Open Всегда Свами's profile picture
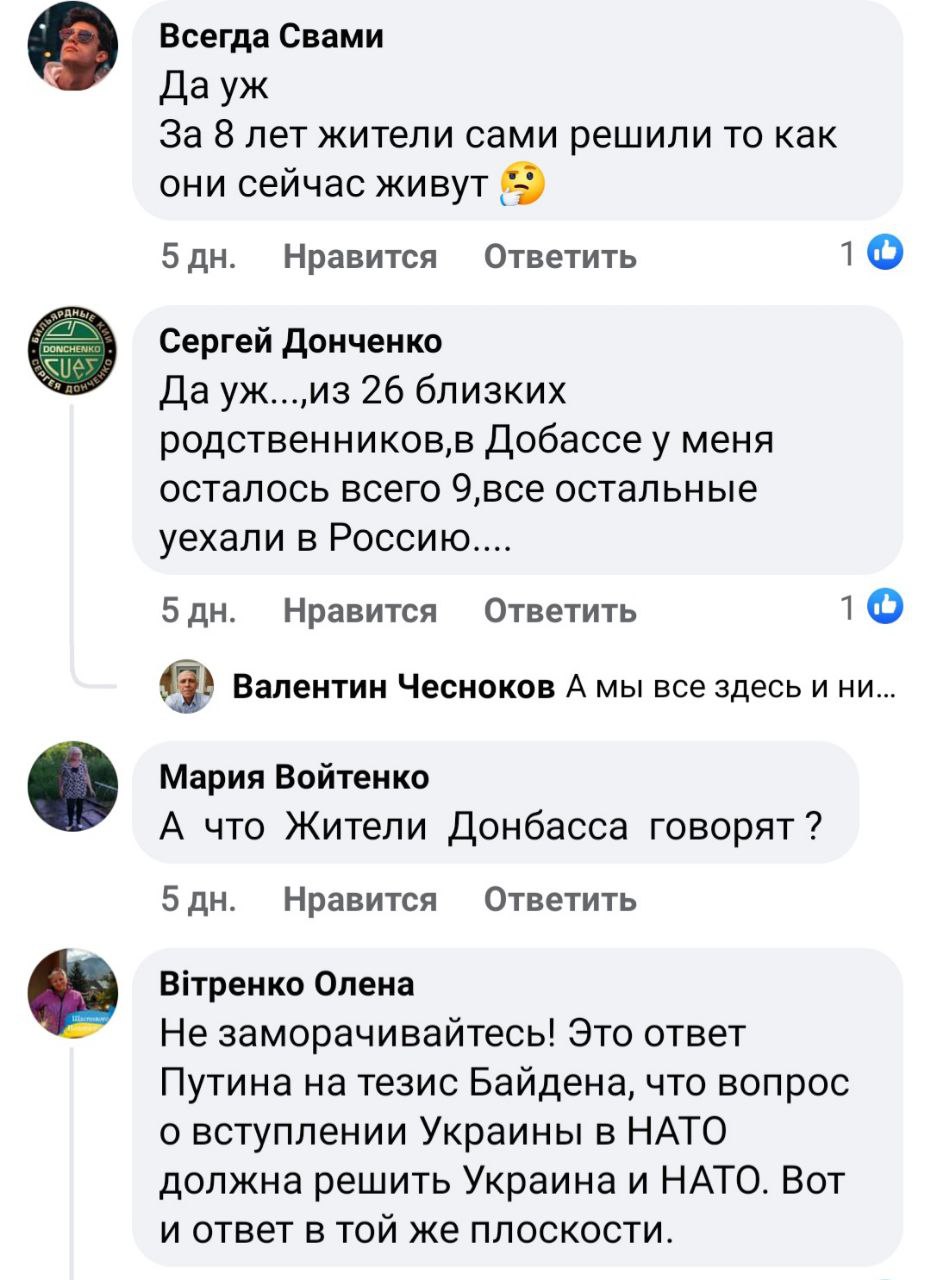Screen dimensions: 931x1280 tap(72, 45)
